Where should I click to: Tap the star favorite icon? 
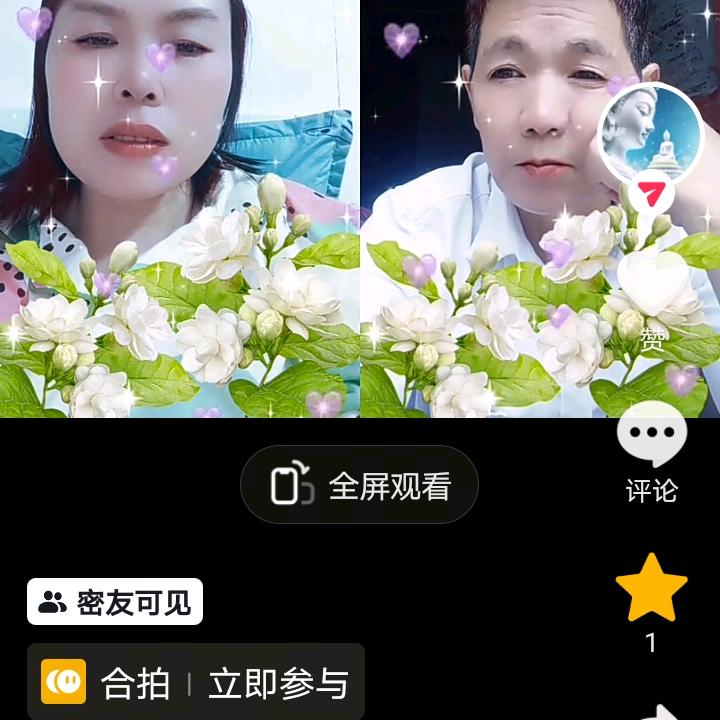coord(651,588)
